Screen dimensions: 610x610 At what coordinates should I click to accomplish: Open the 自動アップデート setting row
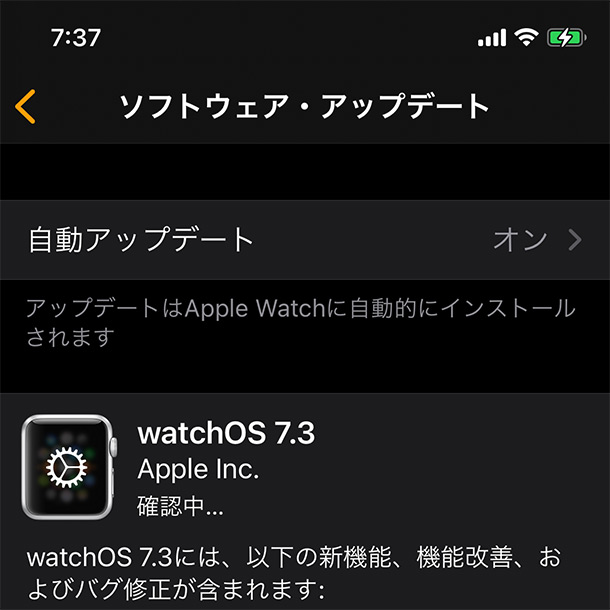(x=304, y=240)
